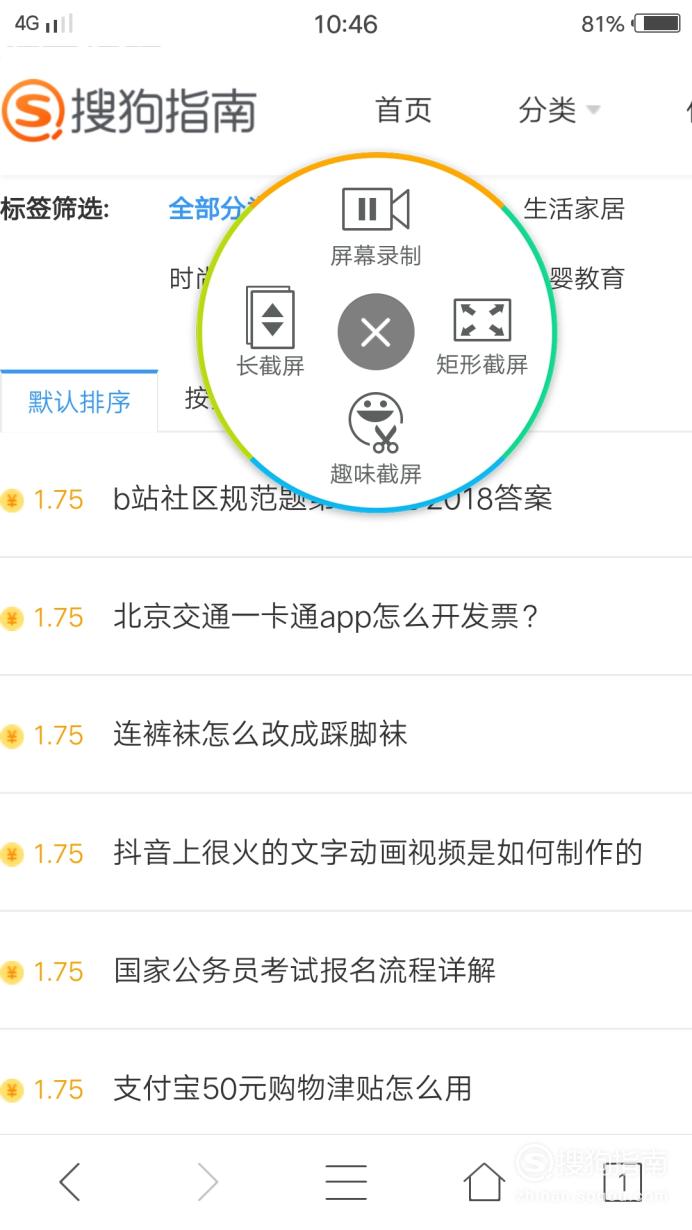Go to browser home page
Image resolution: width=692 pixels, height=1230 pixels.
(484, 1182)
